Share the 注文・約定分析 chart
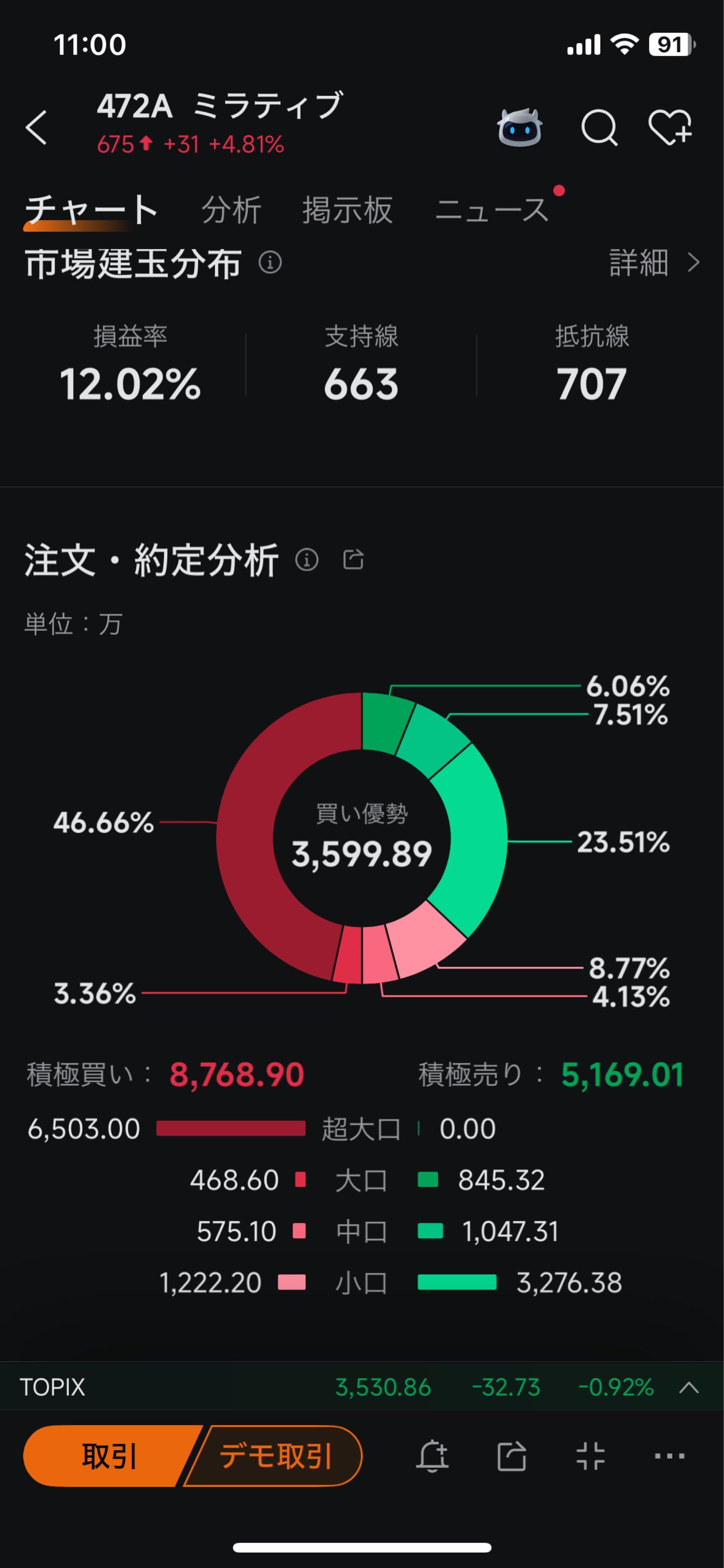The height and width of the screenshot is (1568, 724). 354,559
